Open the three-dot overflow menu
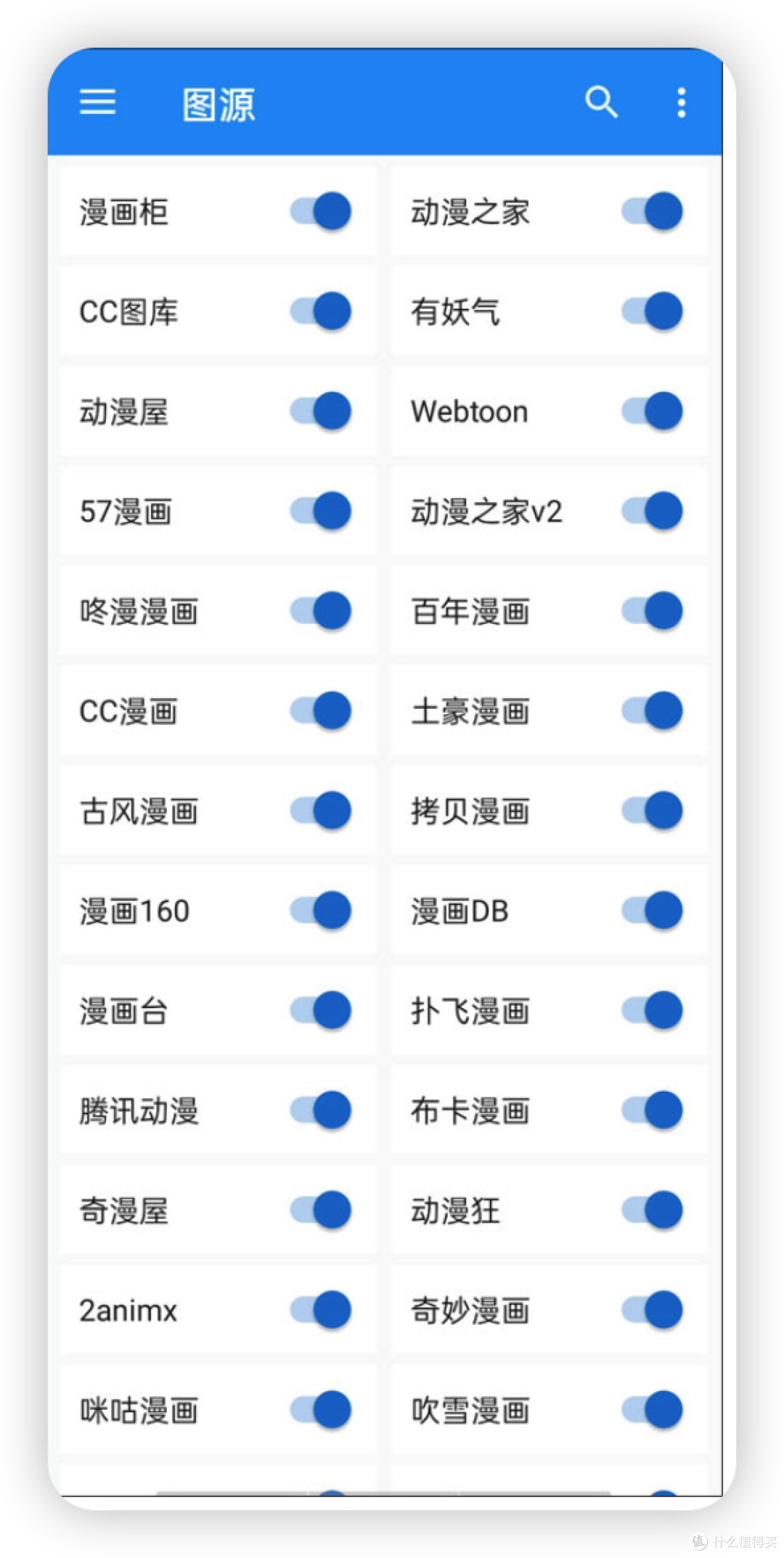This screenshot has width=784, height=1558. (681, 102)
